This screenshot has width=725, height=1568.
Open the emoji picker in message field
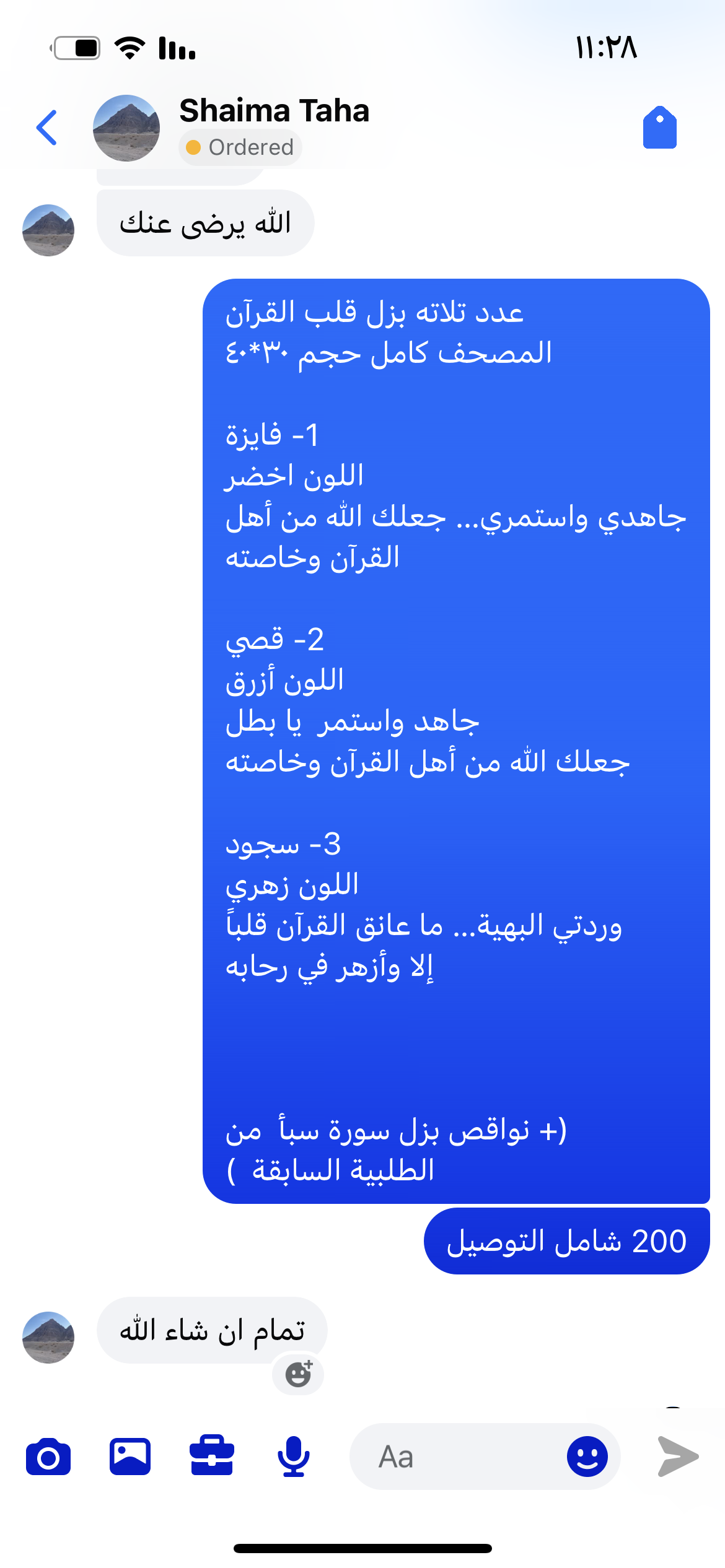coord(587,1457)
